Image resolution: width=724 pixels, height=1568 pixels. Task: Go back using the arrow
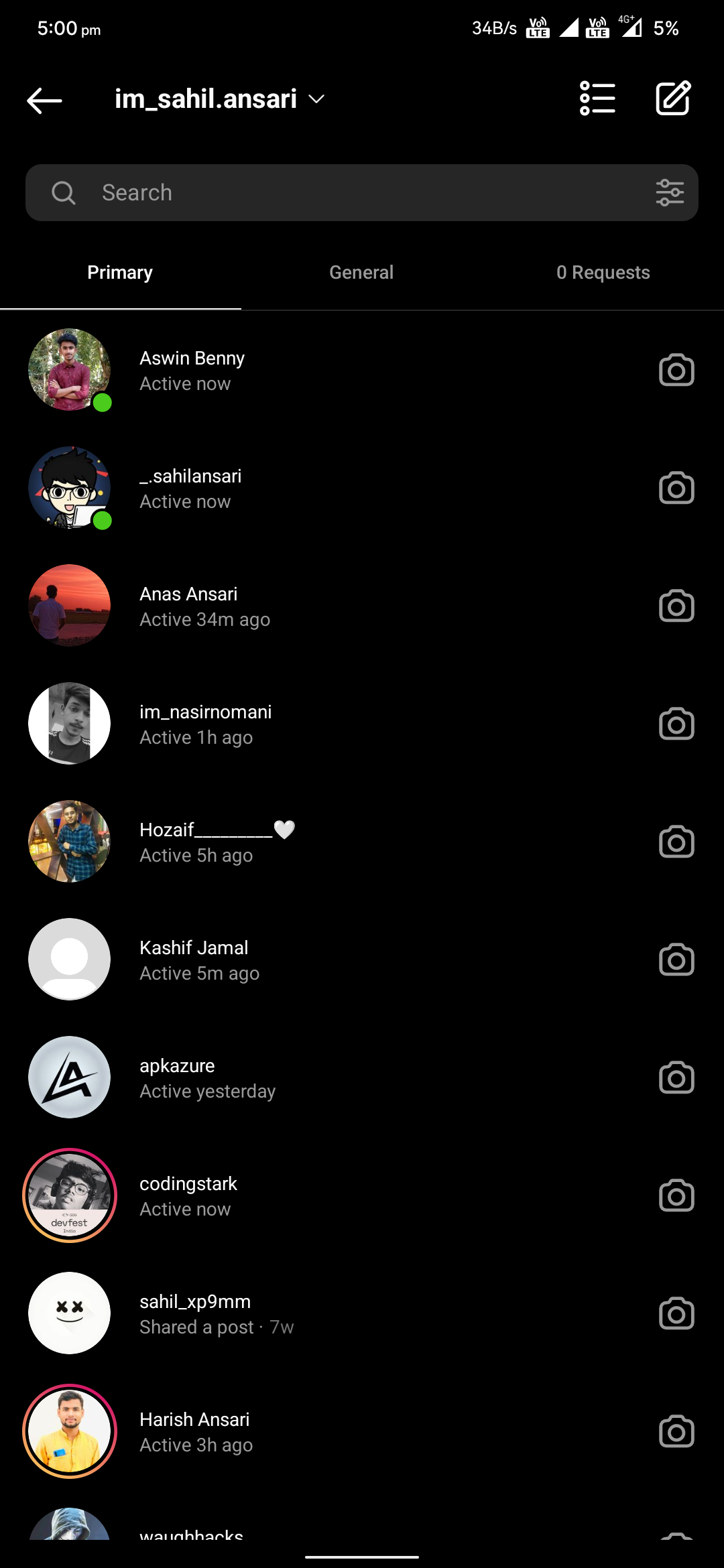(44, 101)
